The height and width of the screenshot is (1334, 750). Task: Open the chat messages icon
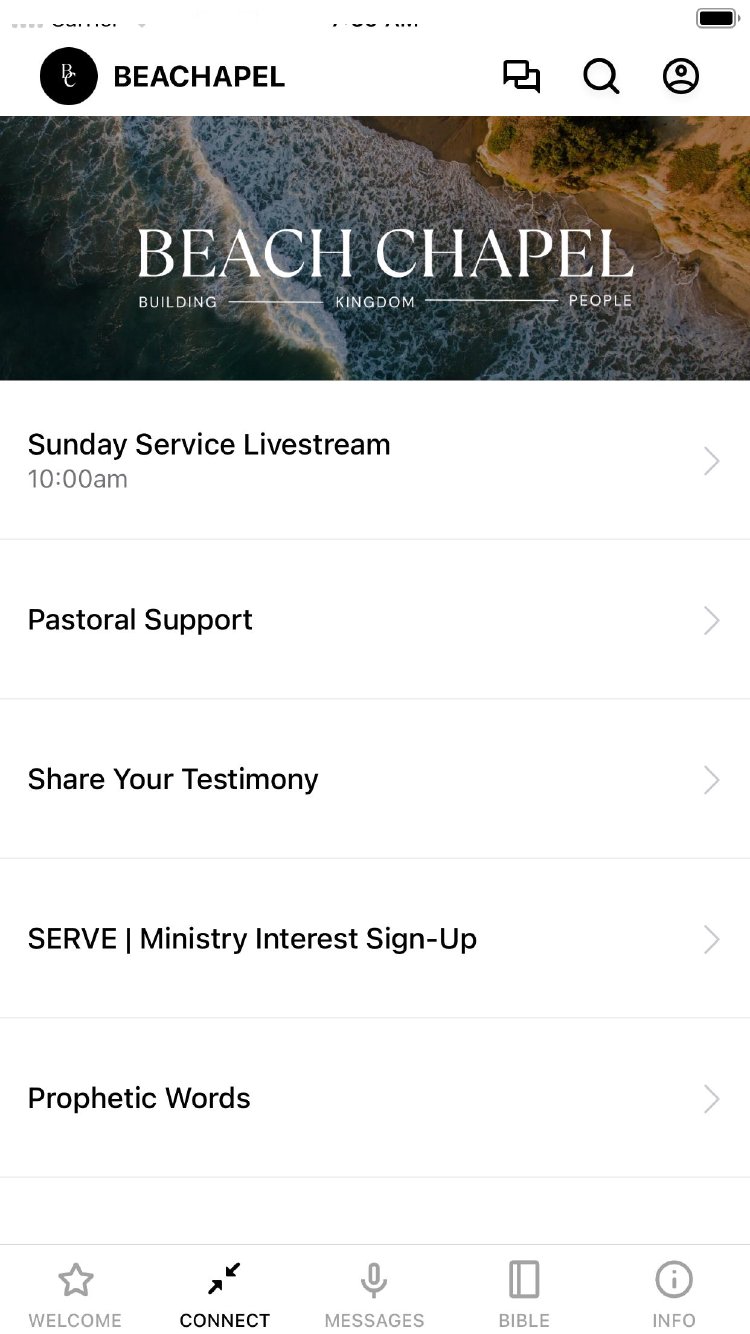[x=521, y=77]
